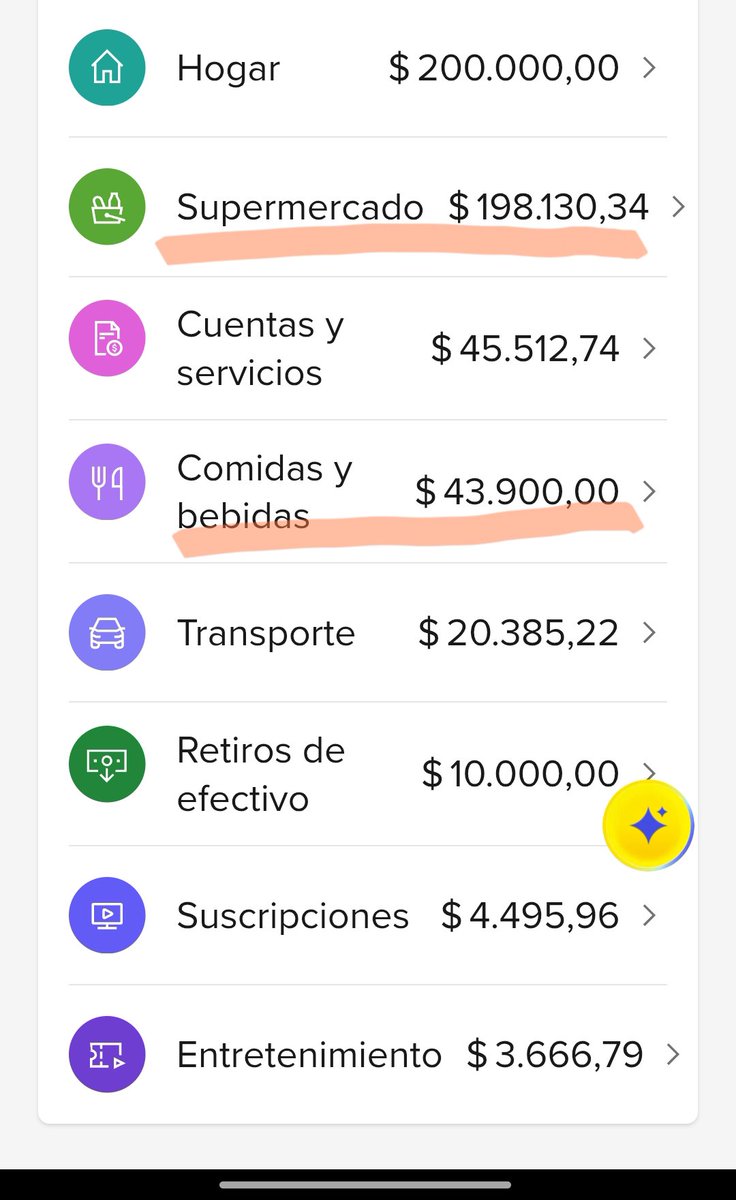Open Comidas y bebidas category
Viewport: 736px width, 1200px height.
[x=367, y=491]
